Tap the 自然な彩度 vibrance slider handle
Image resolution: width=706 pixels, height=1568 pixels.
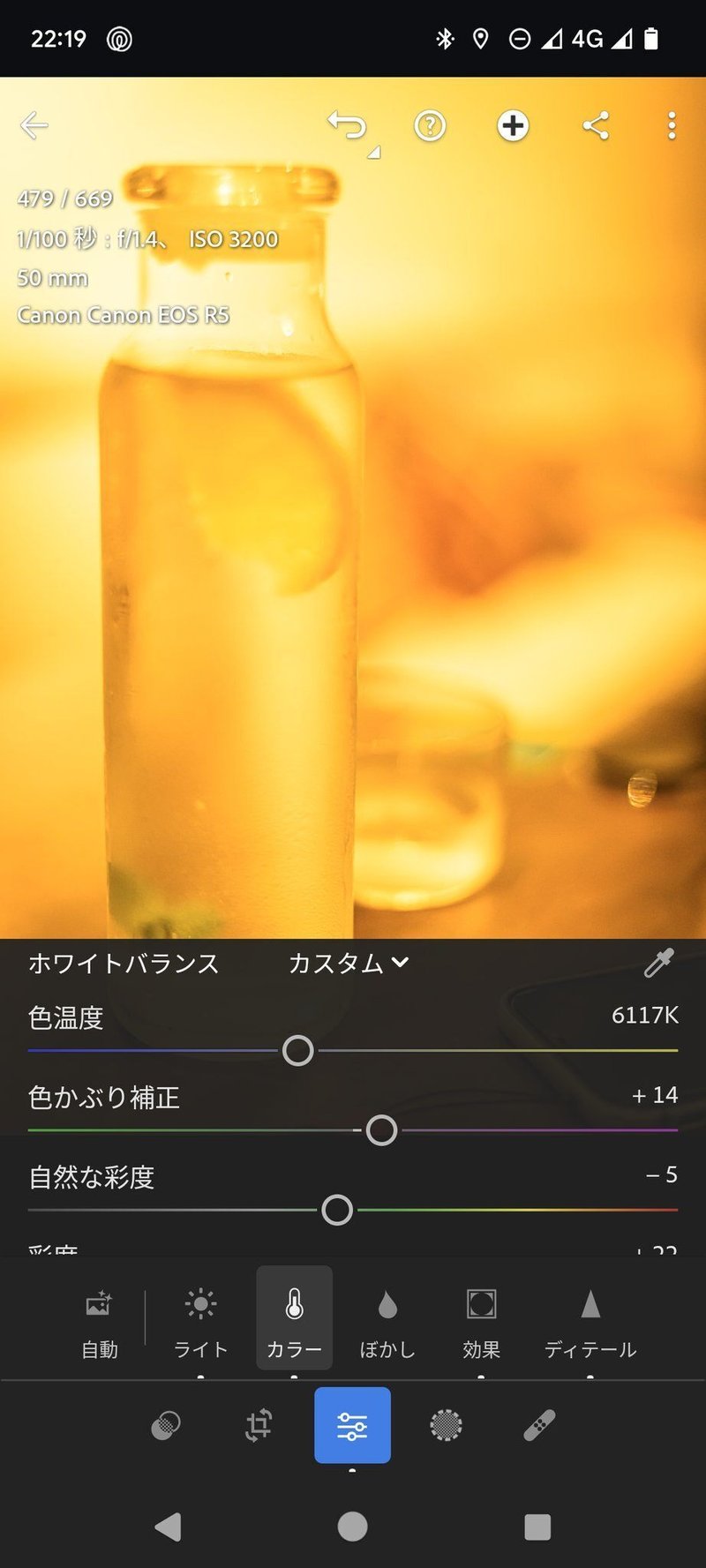click(337, 1209)
